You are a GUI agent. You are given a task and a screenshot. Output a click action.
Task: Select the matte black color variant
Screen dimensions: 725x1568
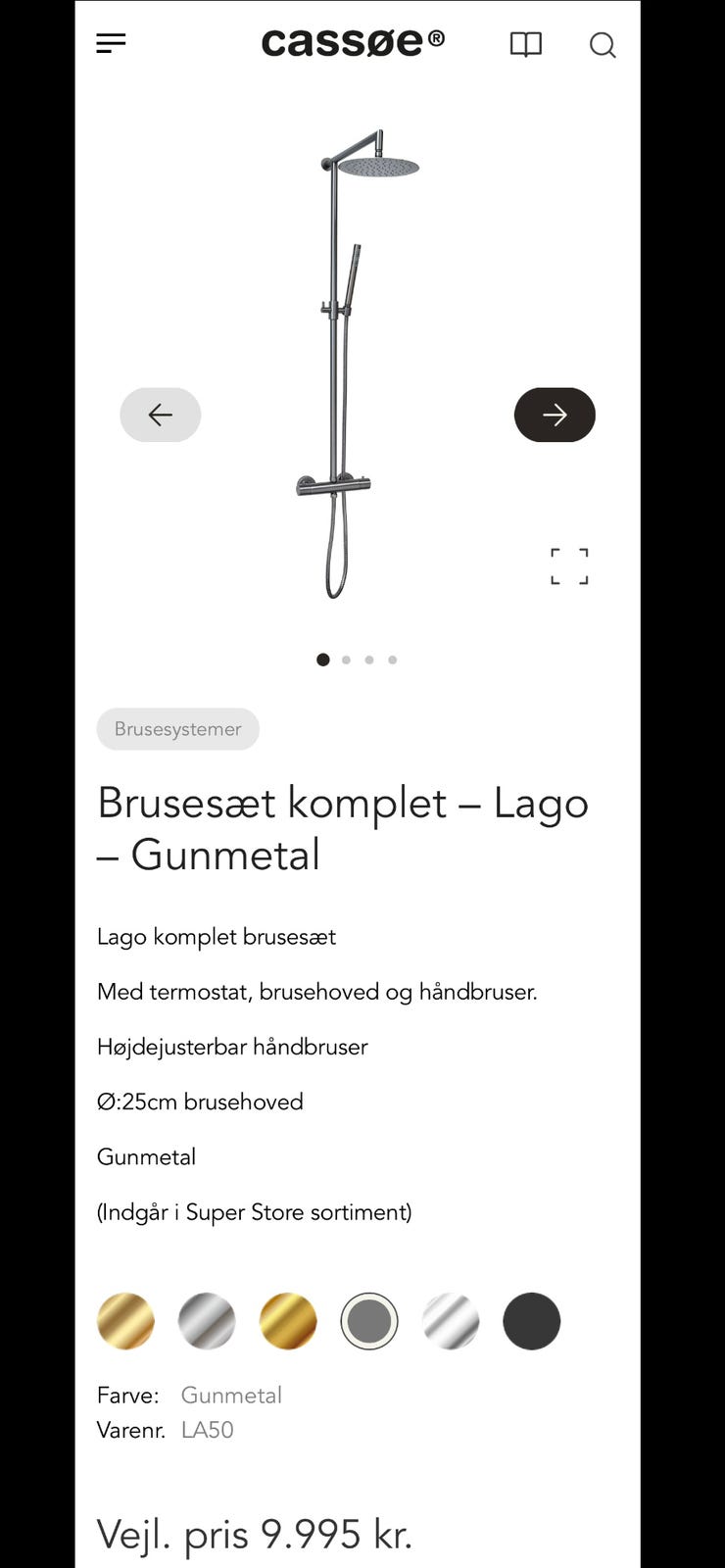point(531,1321)
